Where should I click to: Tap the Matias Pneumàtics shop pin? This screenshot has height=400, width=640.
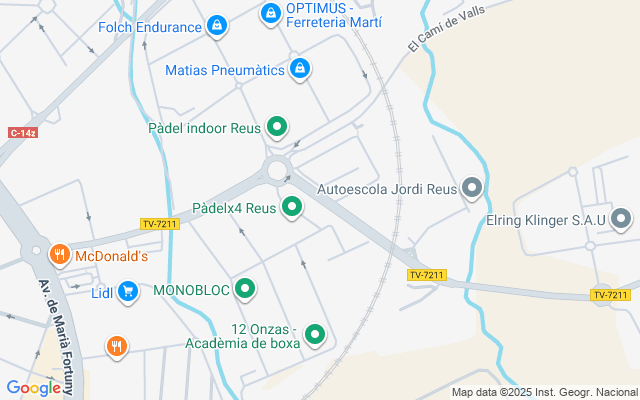tap(298, 68)
